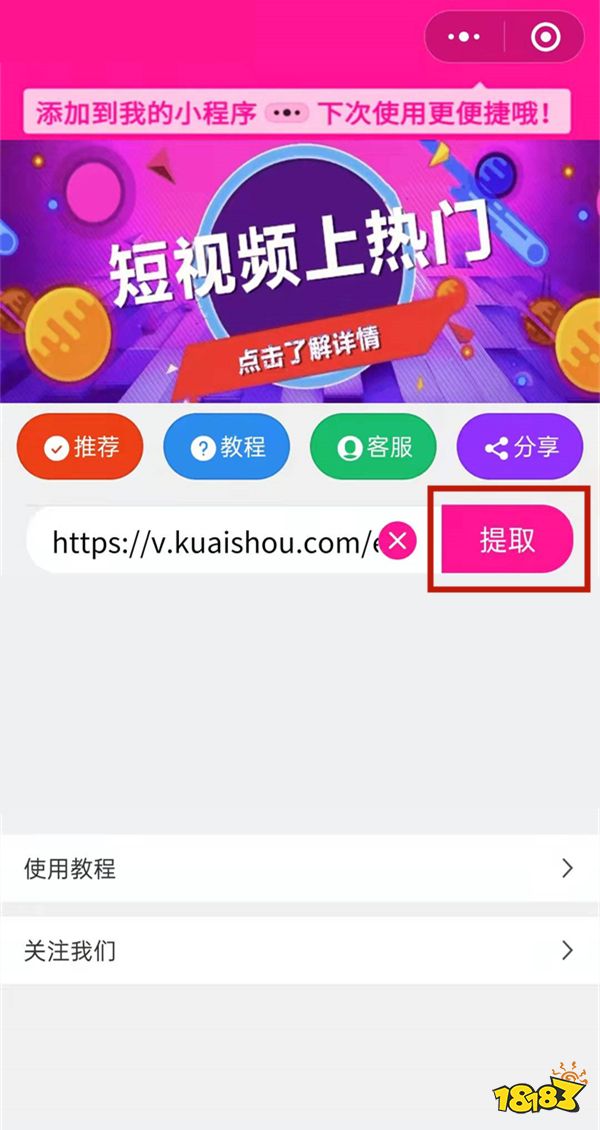Open the 短视频上热门 banner
This screenshot has height=1130, width=600.
[x=300, y=270]
